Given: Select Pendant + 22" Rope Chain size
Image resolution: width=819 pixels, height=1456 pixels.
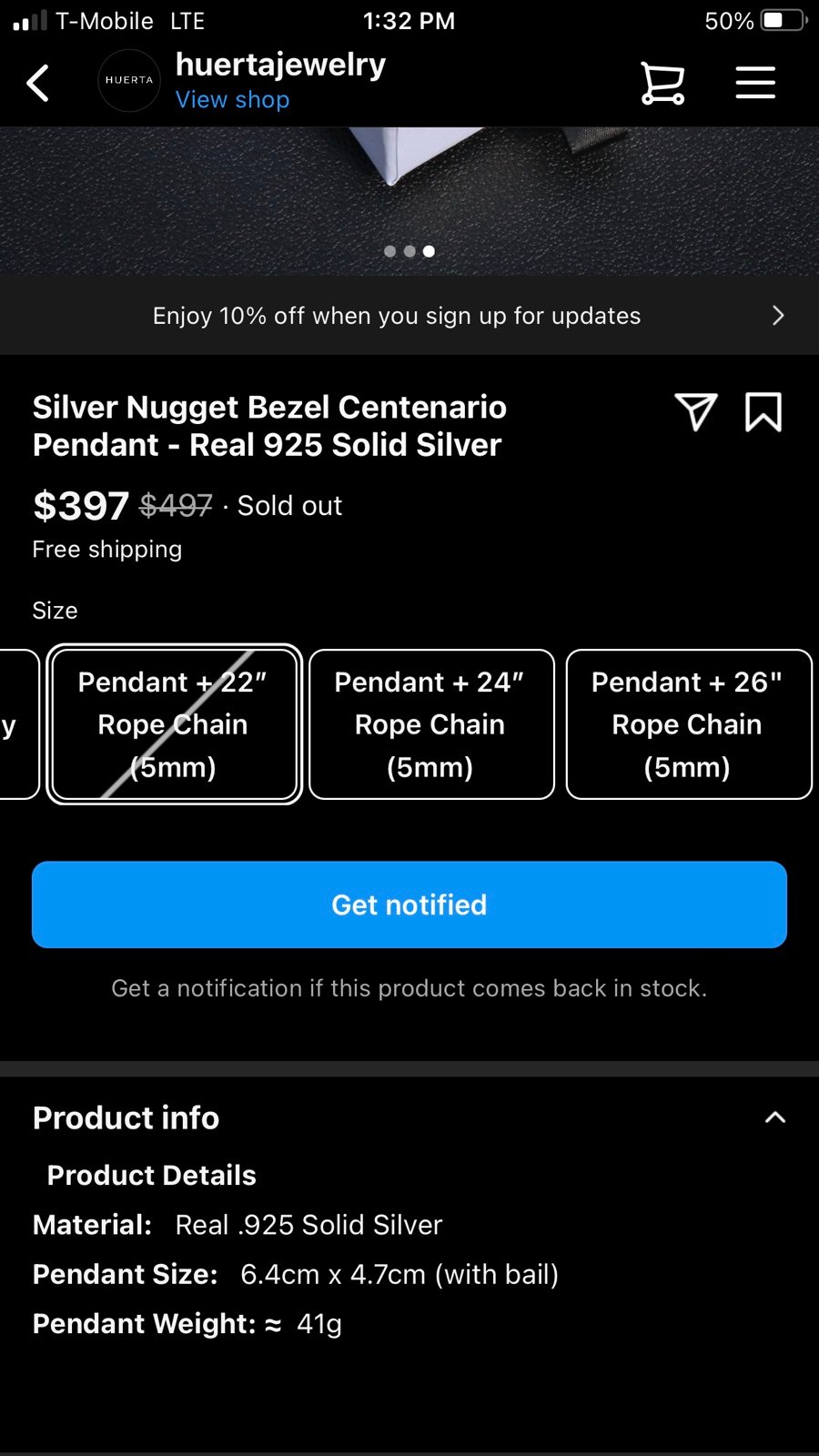Looking at the screenshot, I should tap(174, 724).
